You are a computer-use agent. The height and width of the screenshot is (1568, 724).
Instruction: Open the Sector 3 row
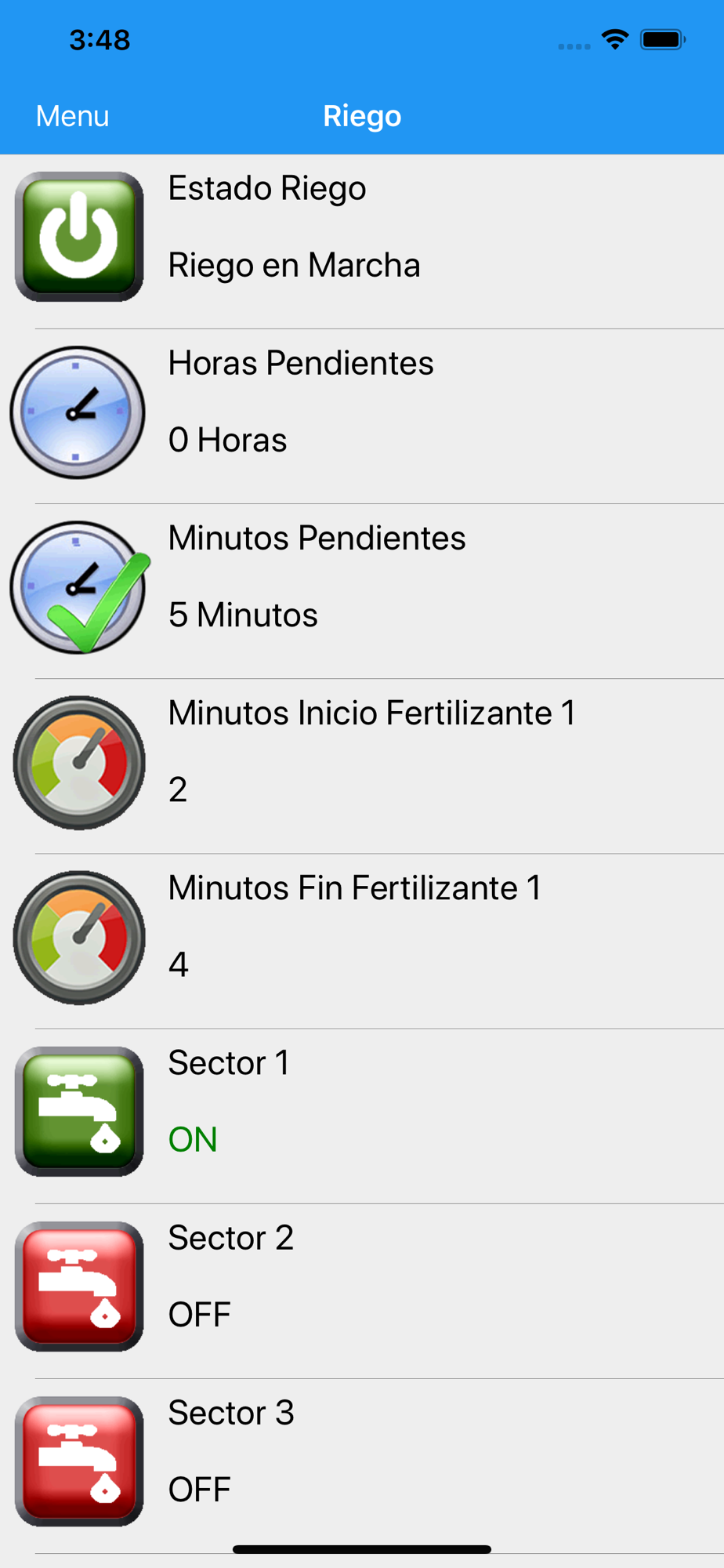pos(362,1465)
